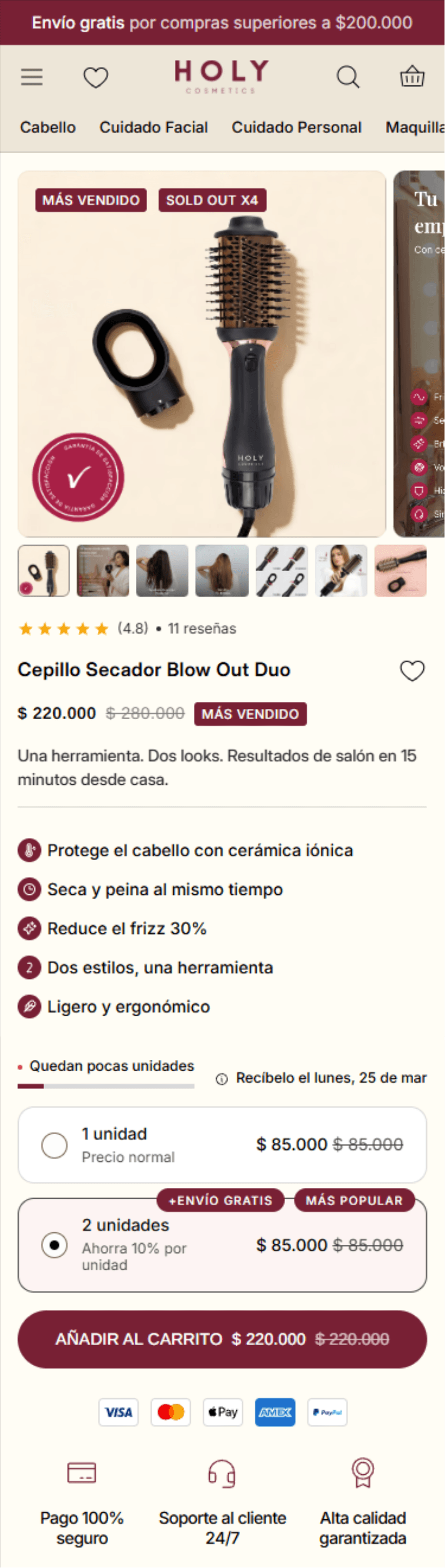
Task: View the second gallery thumbnail with woman in white
Action: coord(103,571)
